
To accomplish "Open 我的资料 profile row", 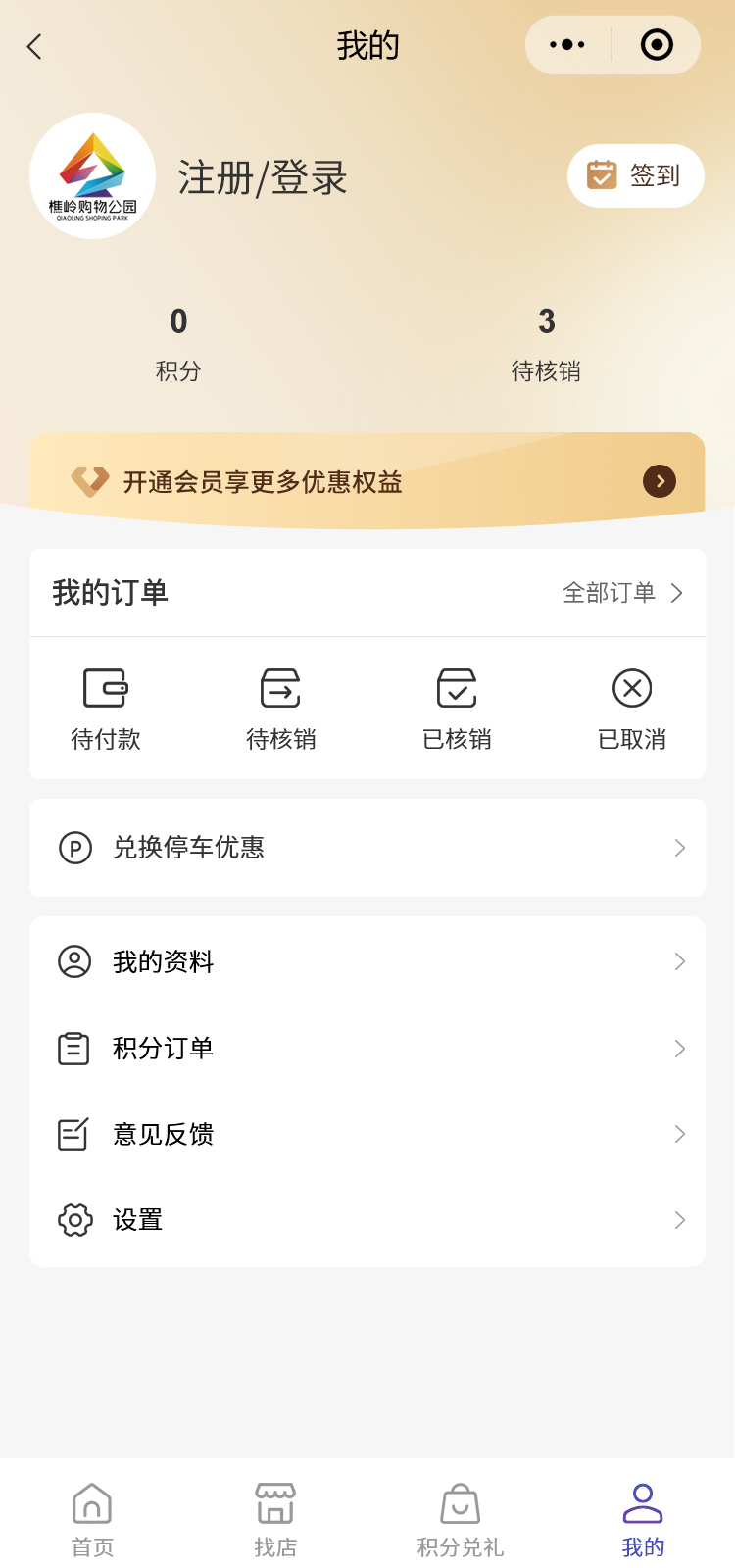I will 367,961.
